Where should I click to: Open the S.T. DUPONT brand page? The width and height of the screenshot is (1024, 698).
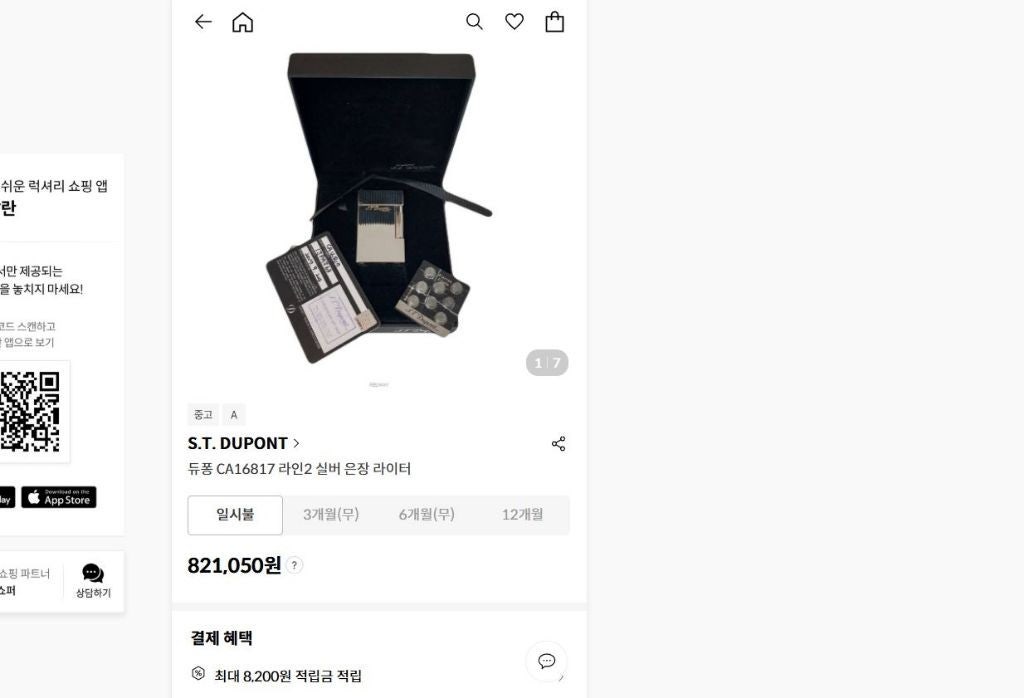tap(243, 443)
